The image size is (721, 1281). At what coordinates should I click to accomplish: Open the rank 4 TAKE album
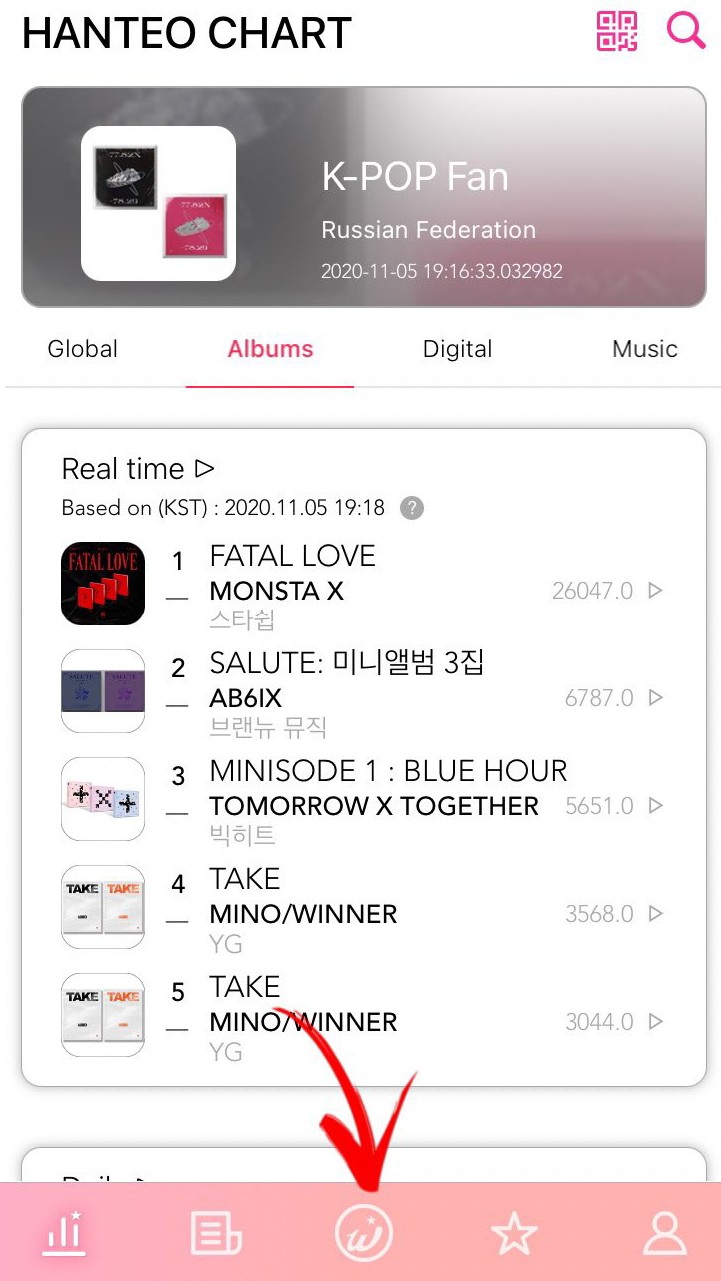362,909
